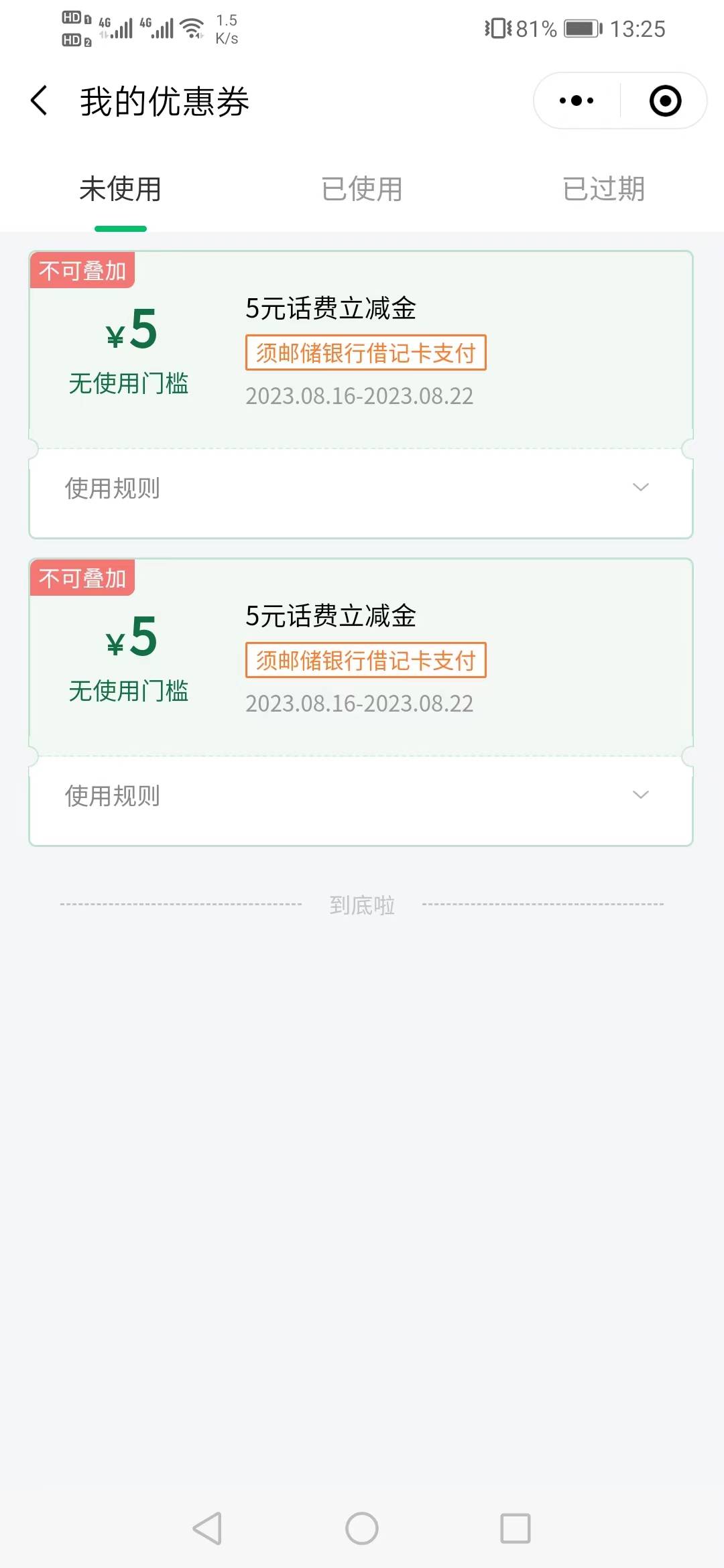Expand 使用规则 of the first coupon
The height and width of the screenshot is (1568, 724).
640,488
